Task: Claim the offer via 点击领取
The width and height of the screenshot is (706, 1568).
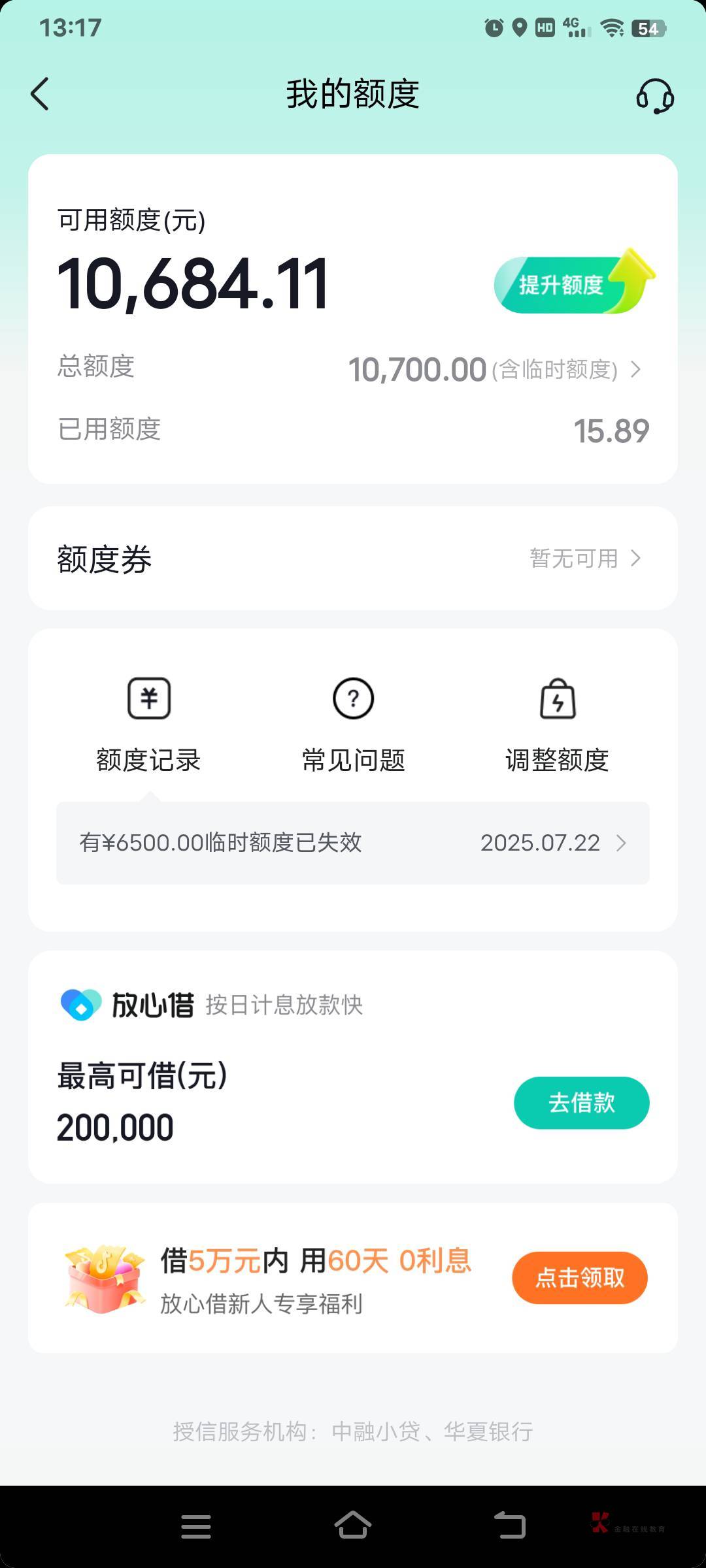Action: pos(579,1277)
